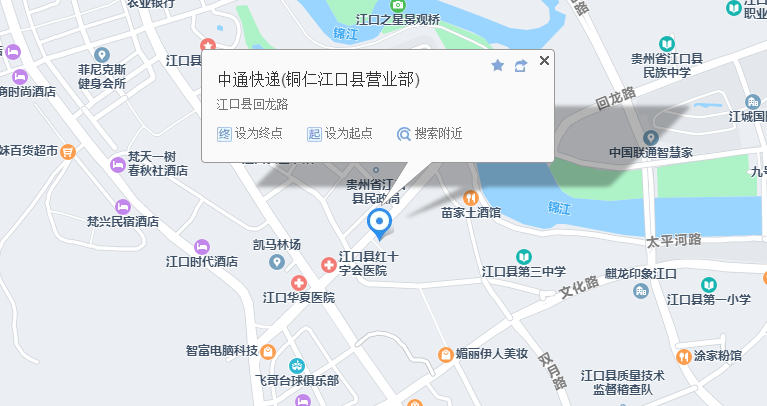
Task: Tap the blue location pin marker
Action: tap(380, 223)
